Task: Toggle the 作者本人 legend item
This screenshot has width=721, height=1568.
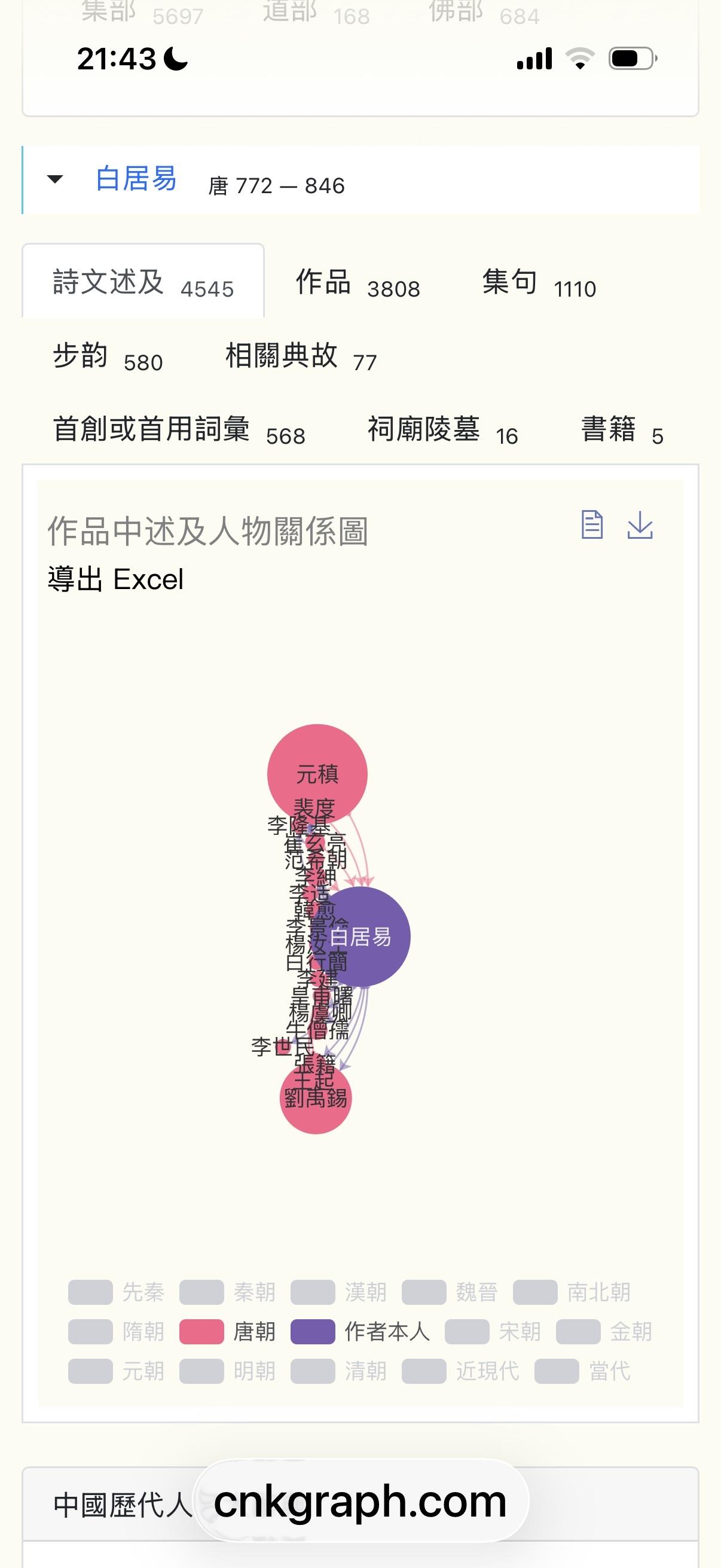Action: [x=360, y=1332]
